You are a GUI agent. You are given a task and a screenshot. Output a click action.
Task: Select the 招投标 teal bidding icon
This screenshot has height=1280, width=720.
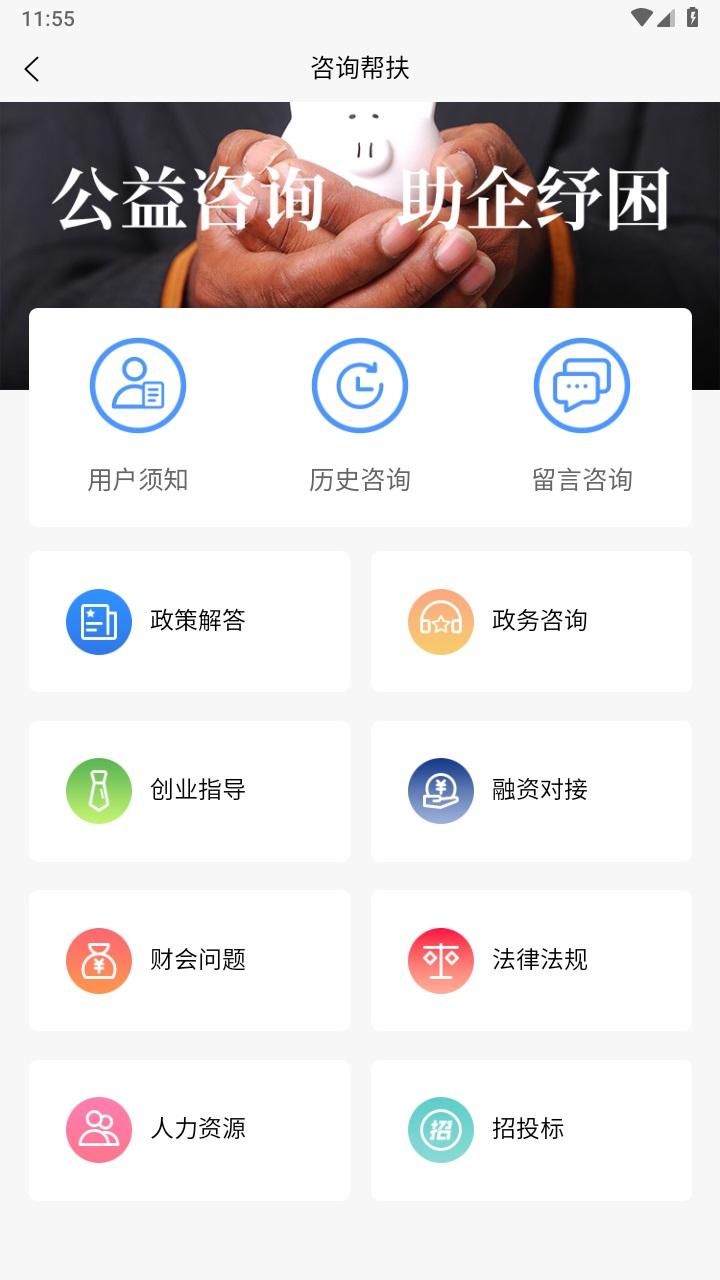tap(441, 1130)
